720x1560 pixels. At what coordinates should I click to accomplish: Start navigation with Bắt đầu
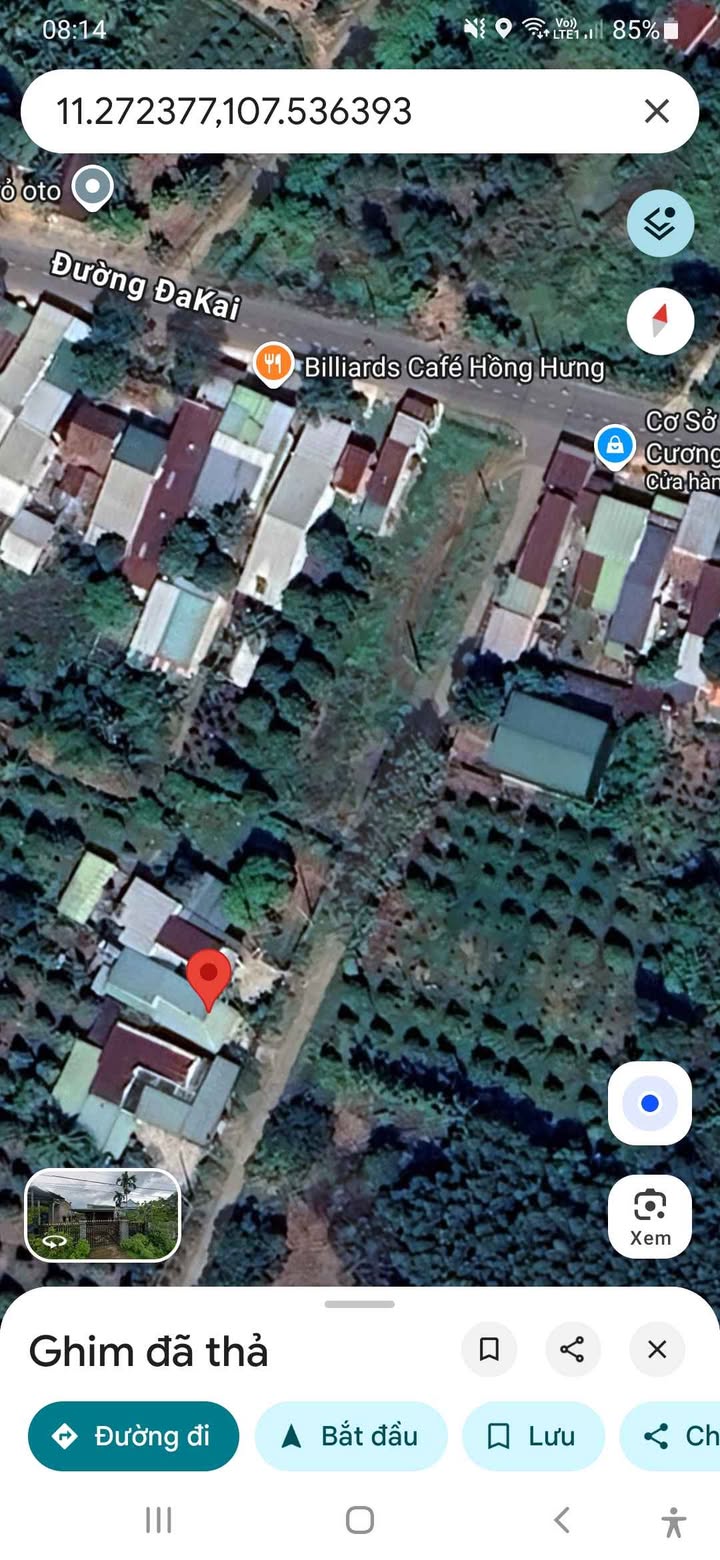click(x=351, y=1436)
